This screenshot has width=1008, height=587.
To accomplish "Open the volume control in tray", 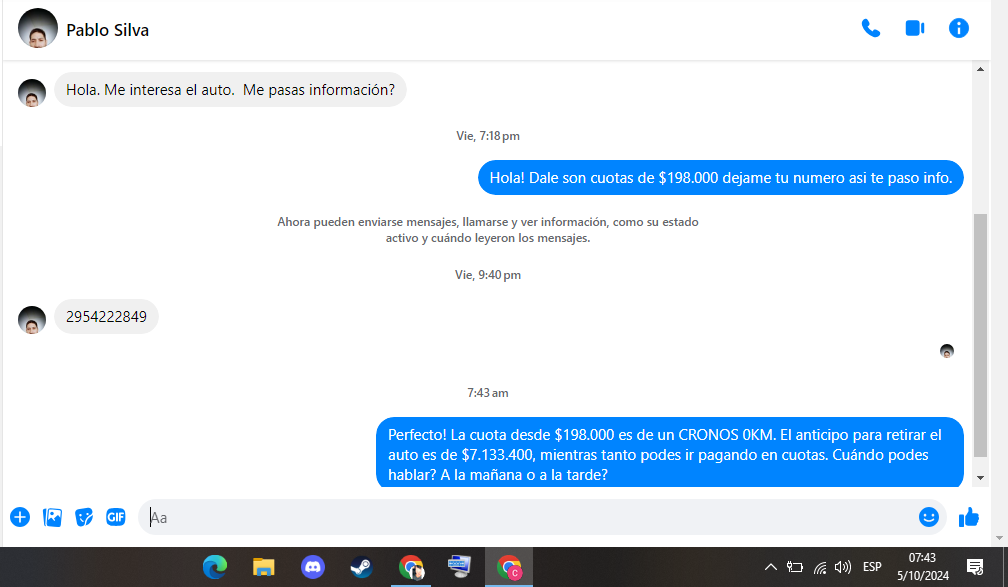I will coord(843,567).
